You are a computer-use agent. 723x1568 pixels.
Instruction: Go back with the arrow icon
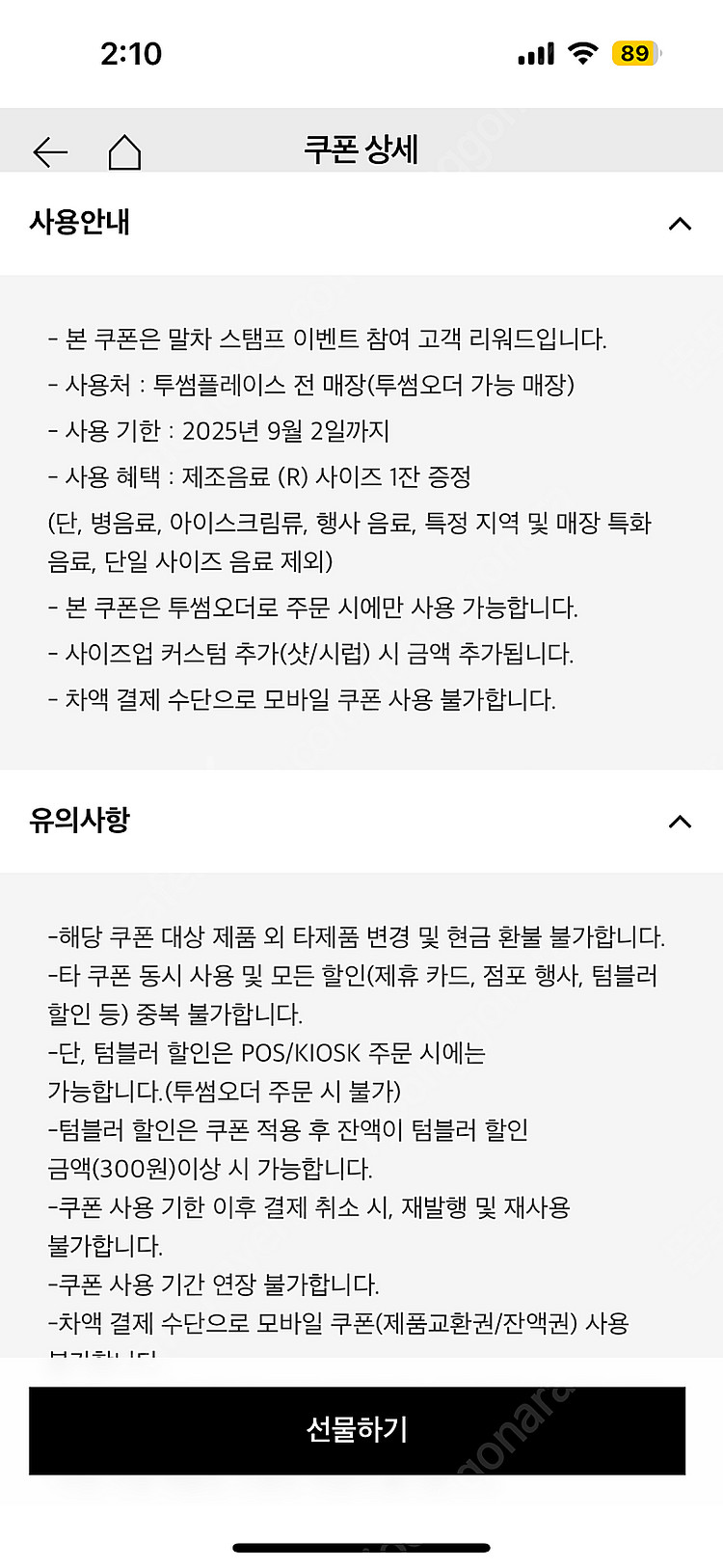pyautogui.click(x=50, y=151)
